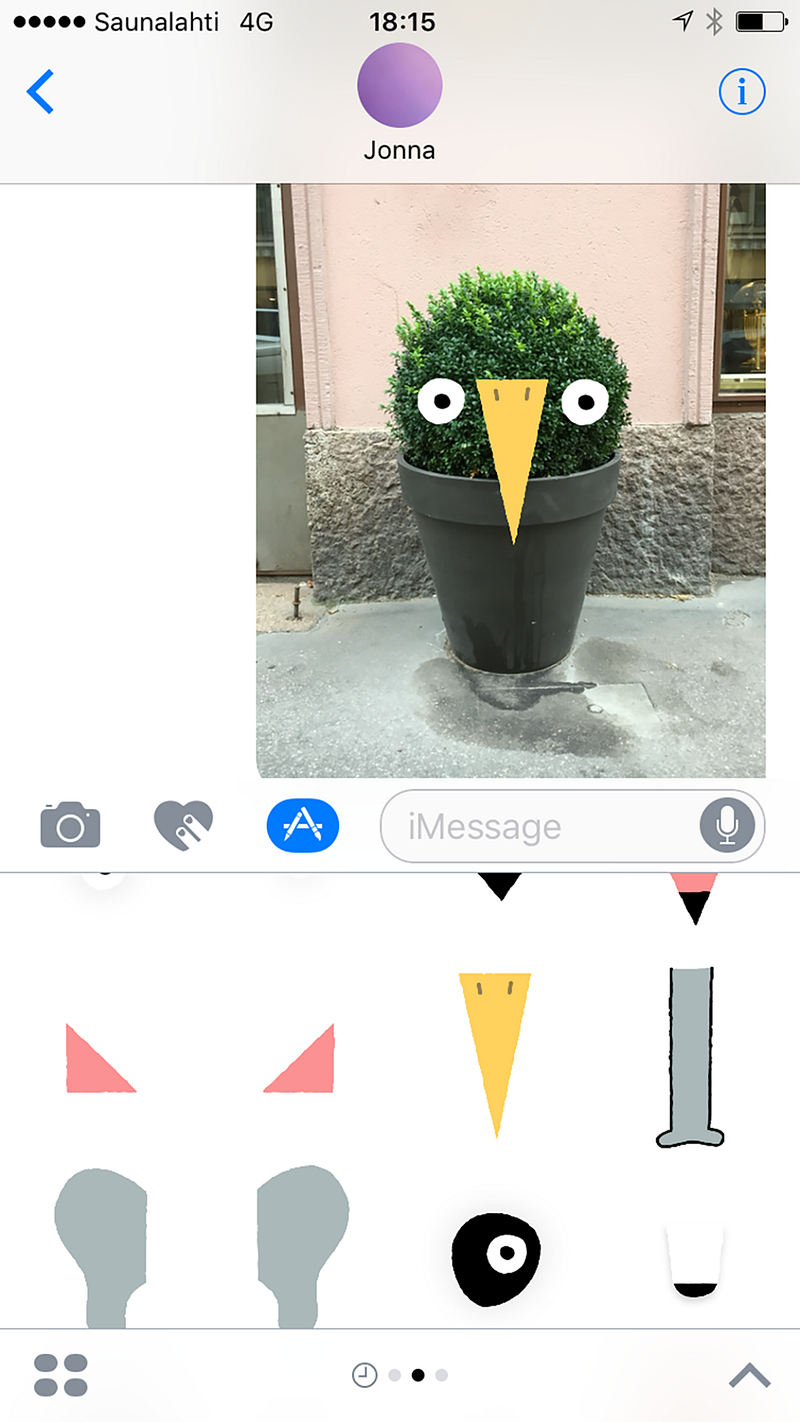Open the camera to attach a photo
Image resolution: width=800 pixels, height=1422 pixels.
70,826
